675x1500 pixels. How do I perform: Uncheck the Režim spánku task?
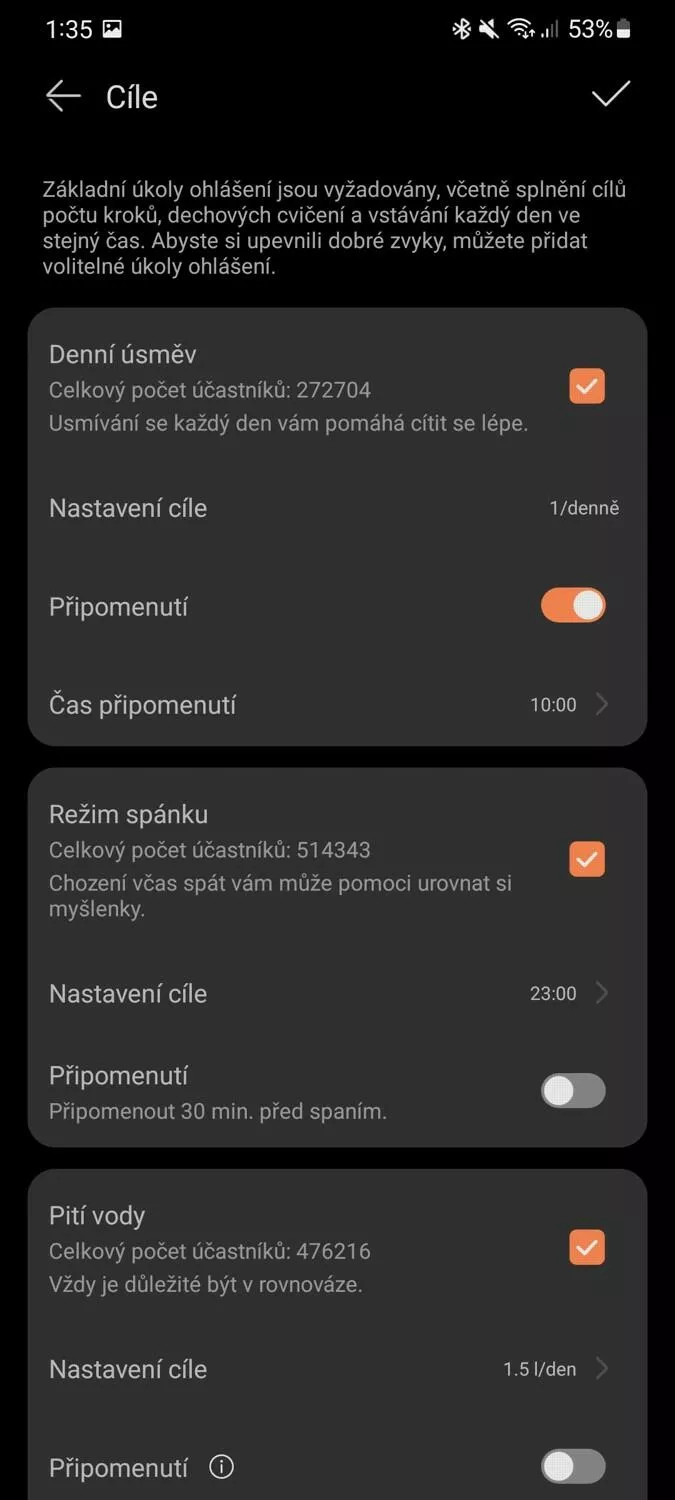coord(587,859)
